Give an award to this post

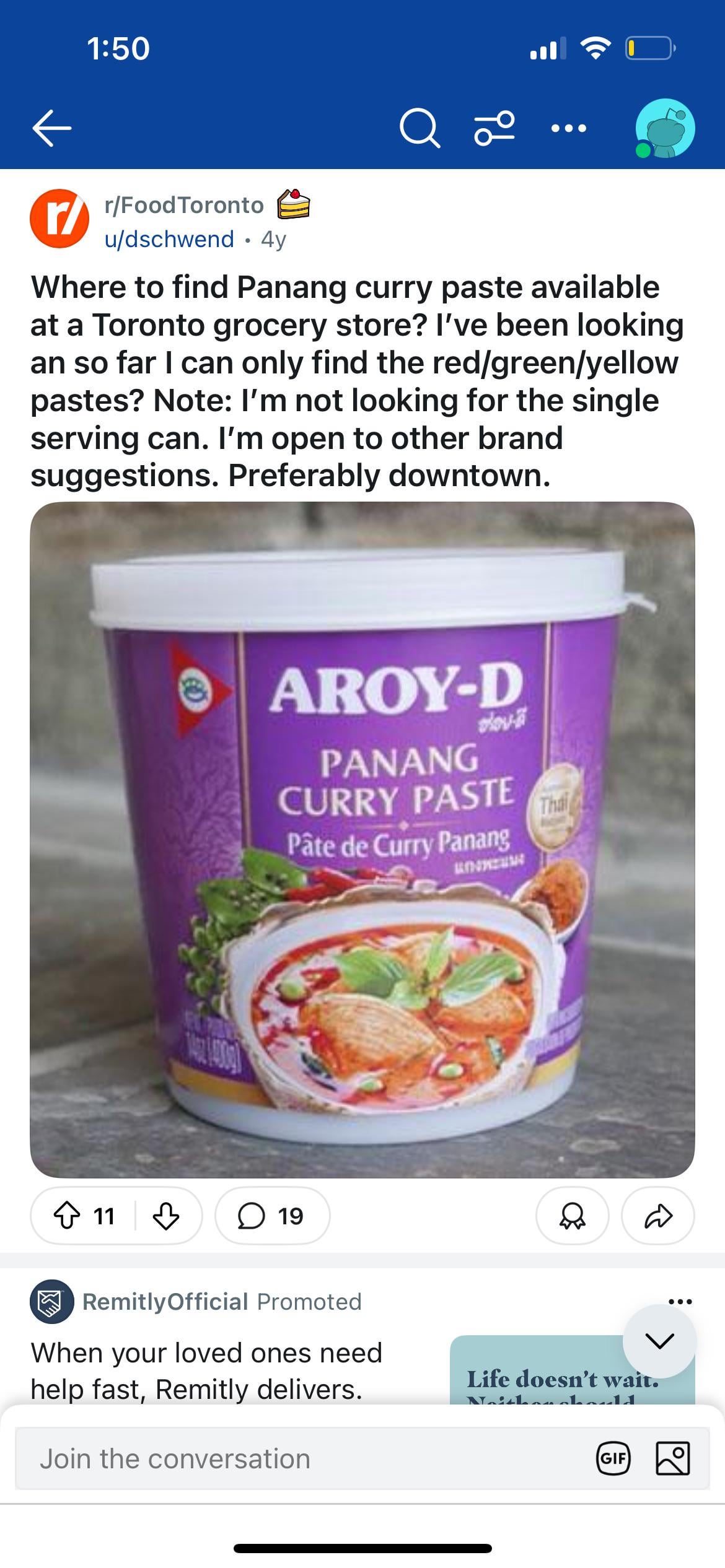point(572,1216)
